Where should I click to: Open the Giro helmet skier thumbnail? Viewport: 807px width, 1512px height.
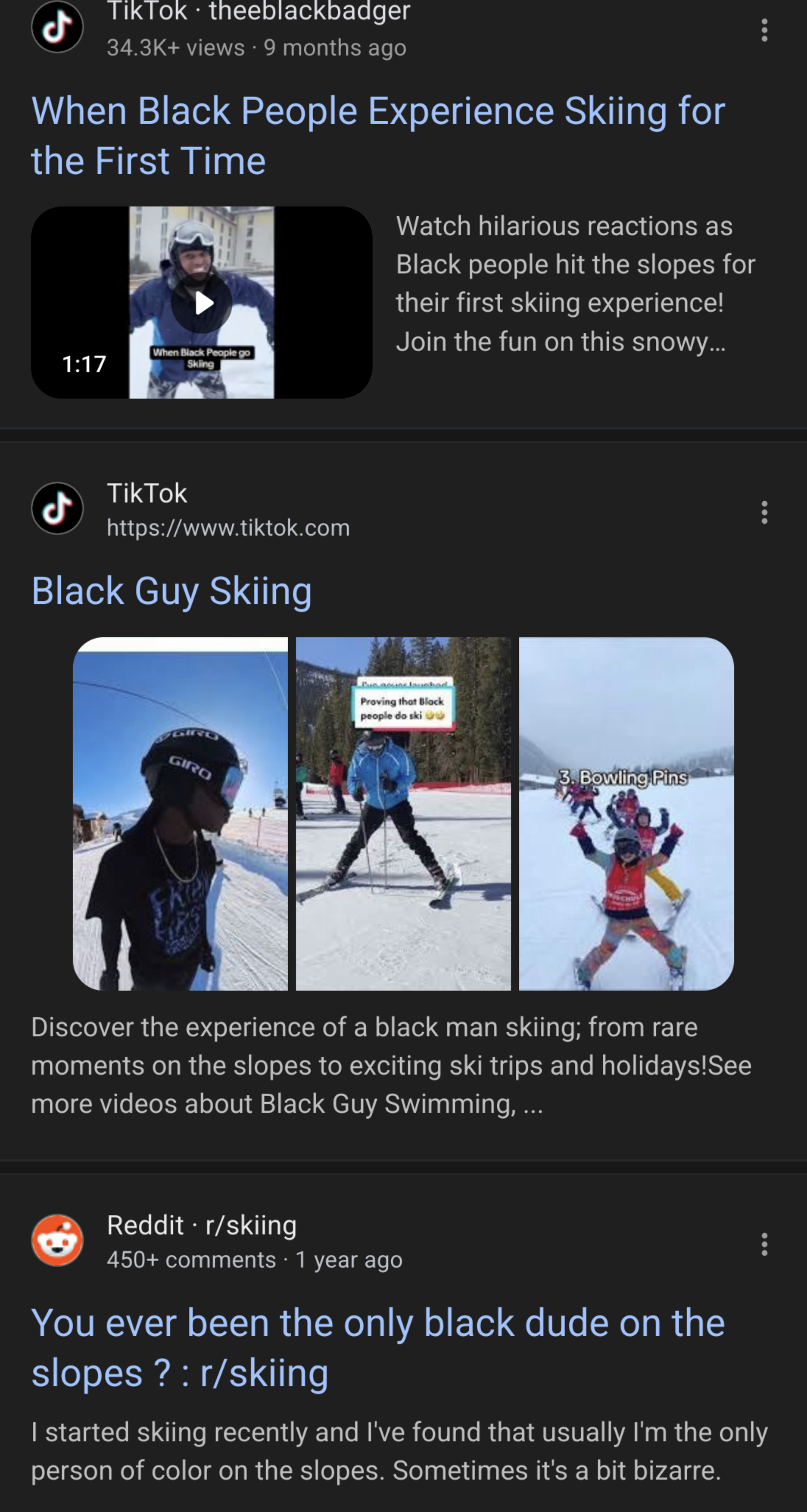click(180, 813)
